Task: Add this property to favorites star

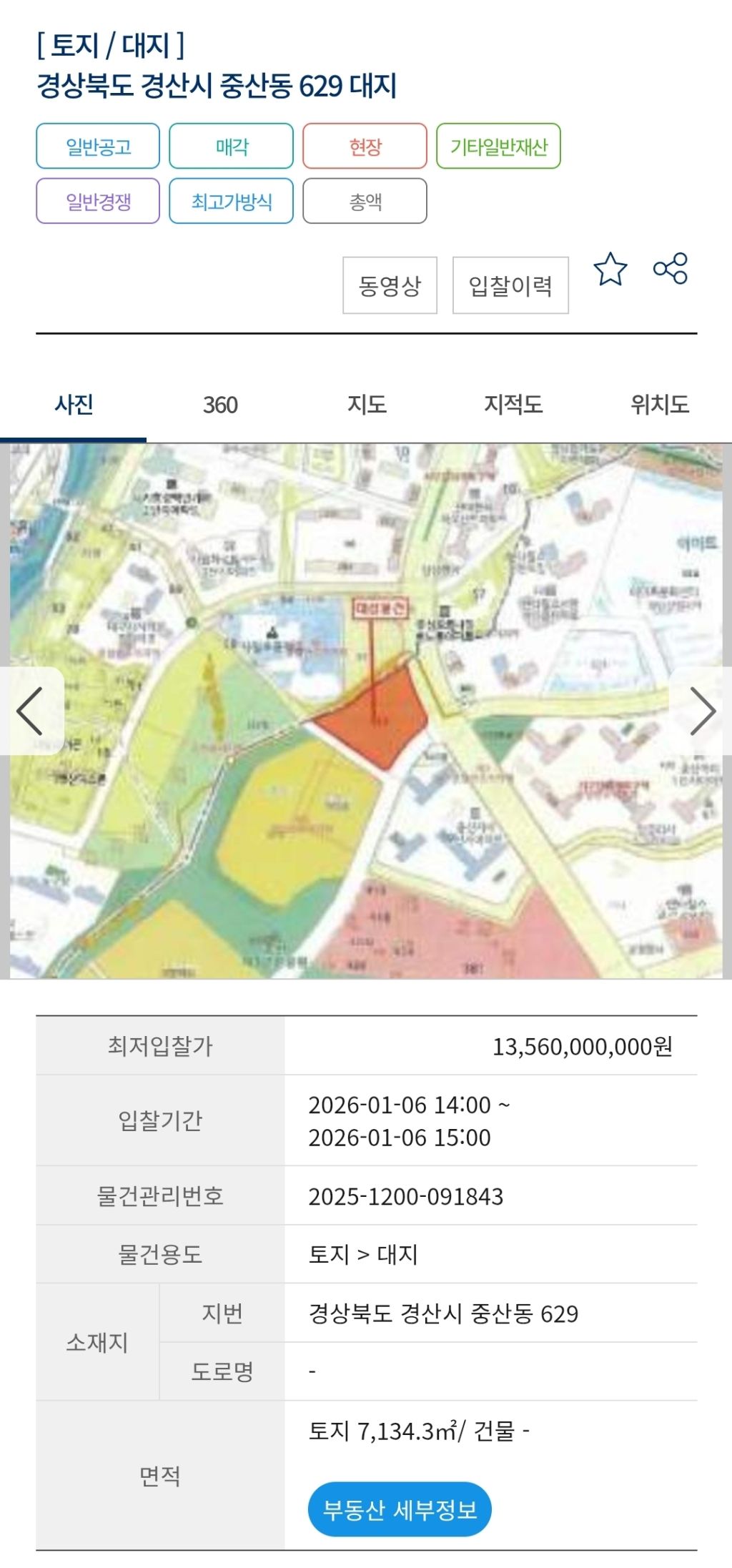Action: 610,270
